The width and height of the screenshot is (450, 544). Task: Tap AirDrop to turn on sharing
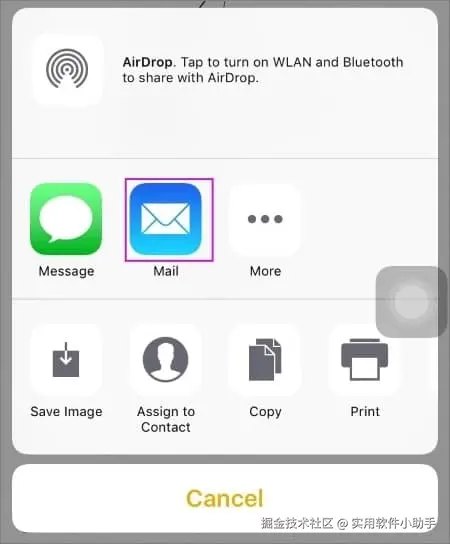(x=67, y=69)
